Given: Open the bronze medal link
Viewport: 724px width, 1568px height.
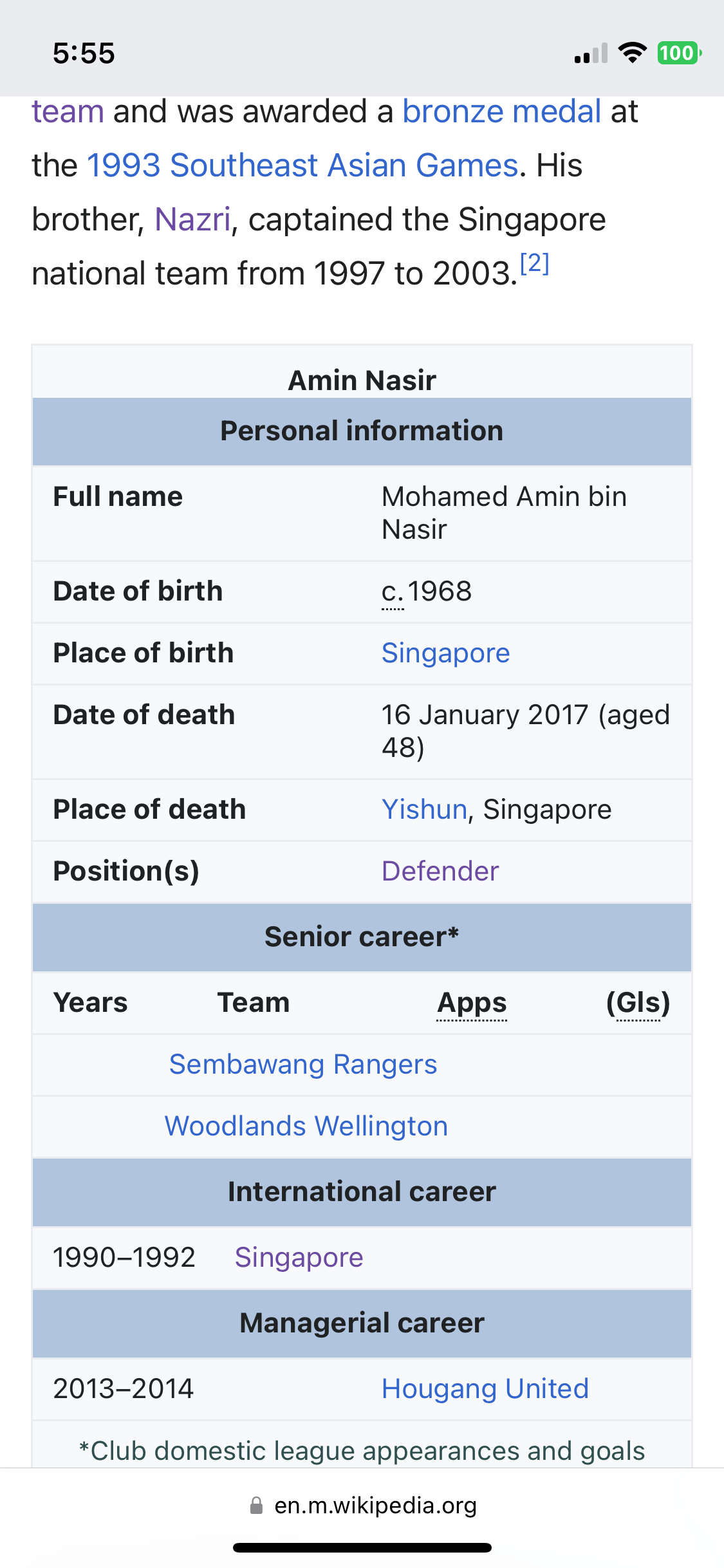Looking at the screenshot, I should point(501,112).
